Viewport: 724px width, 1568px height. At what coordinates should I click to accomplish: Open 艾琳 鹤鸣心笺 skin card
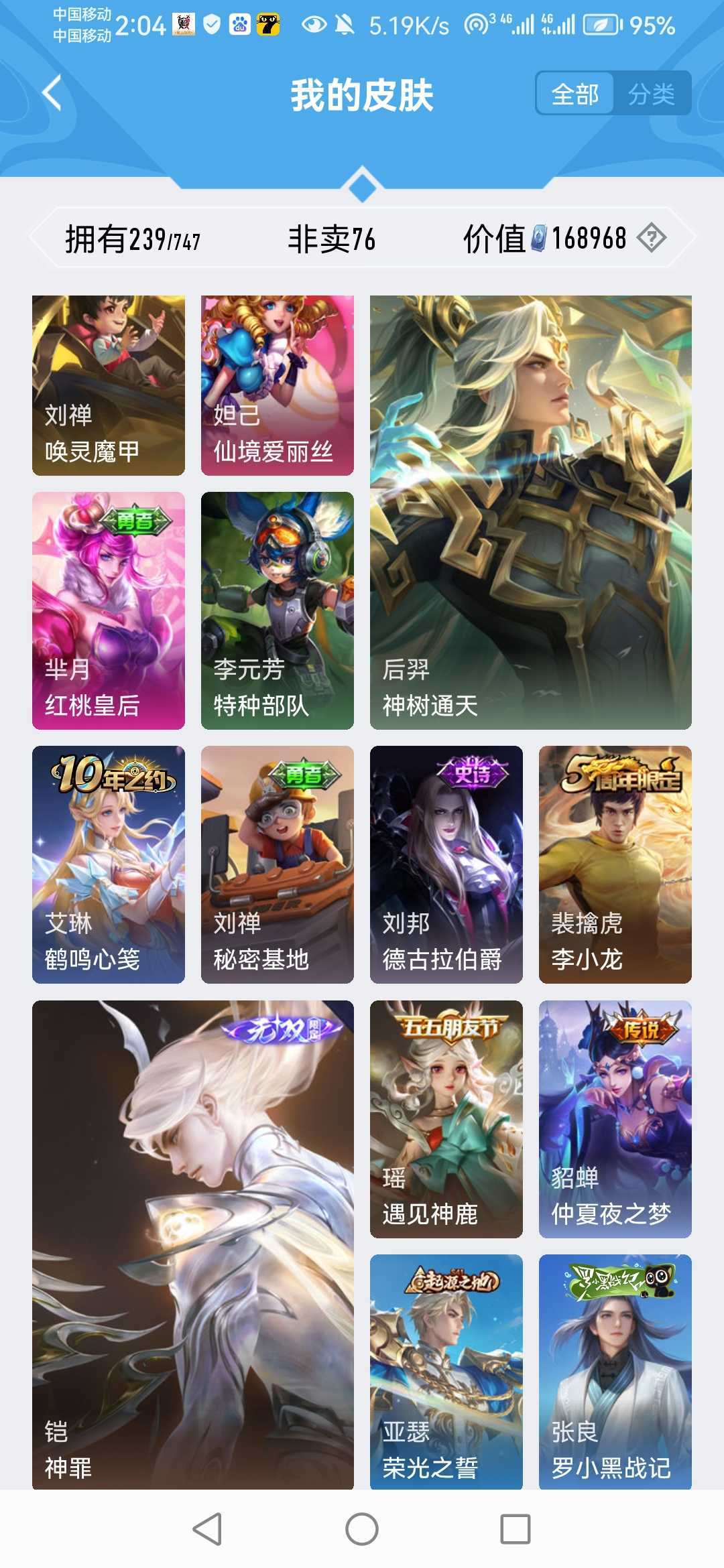point(109,864)
